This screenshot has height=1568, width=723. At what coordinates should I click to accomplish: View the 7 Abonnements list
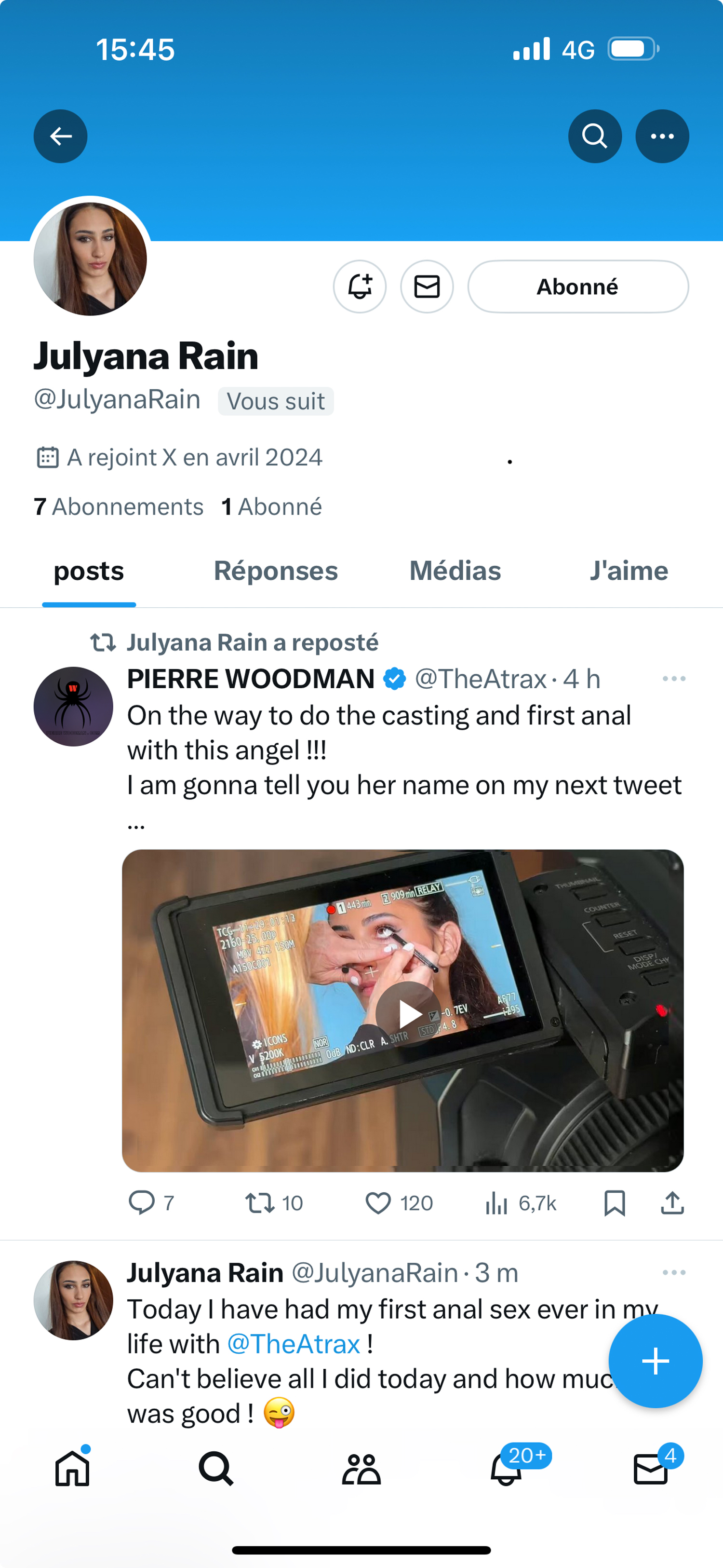[119, 506]
